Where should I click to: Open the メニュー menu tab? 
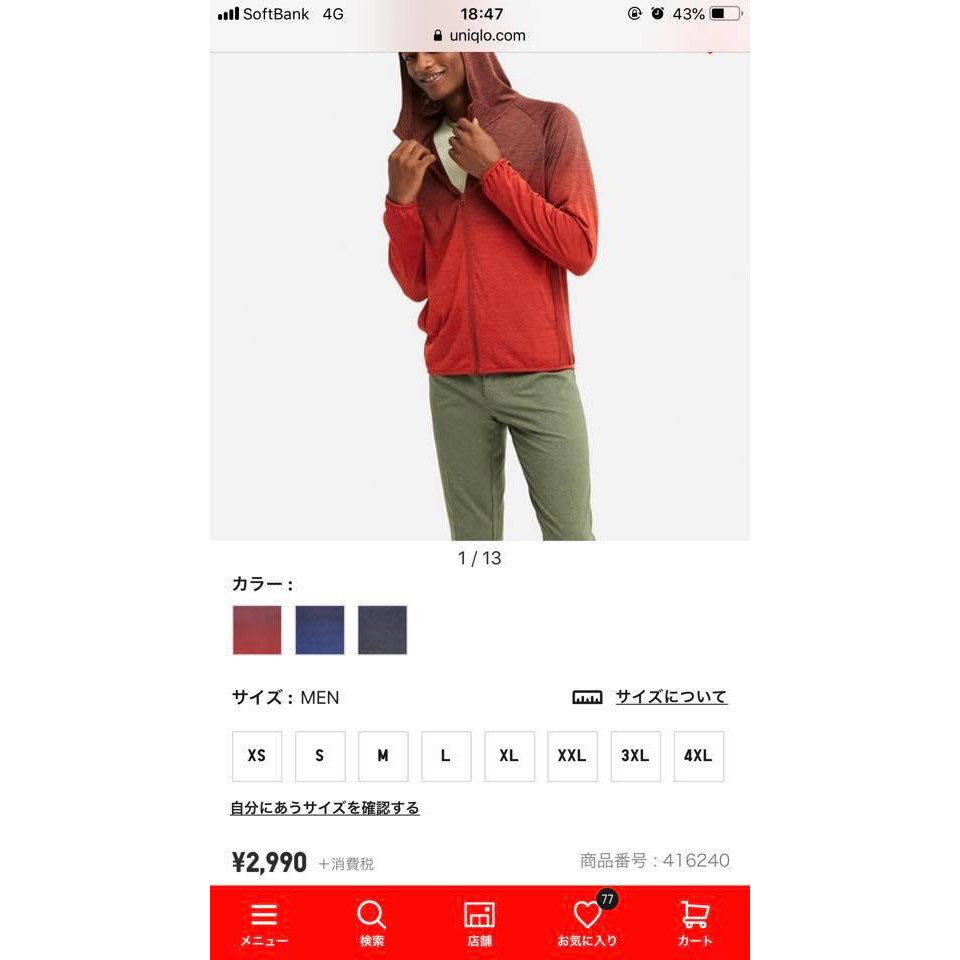[264, 924]
